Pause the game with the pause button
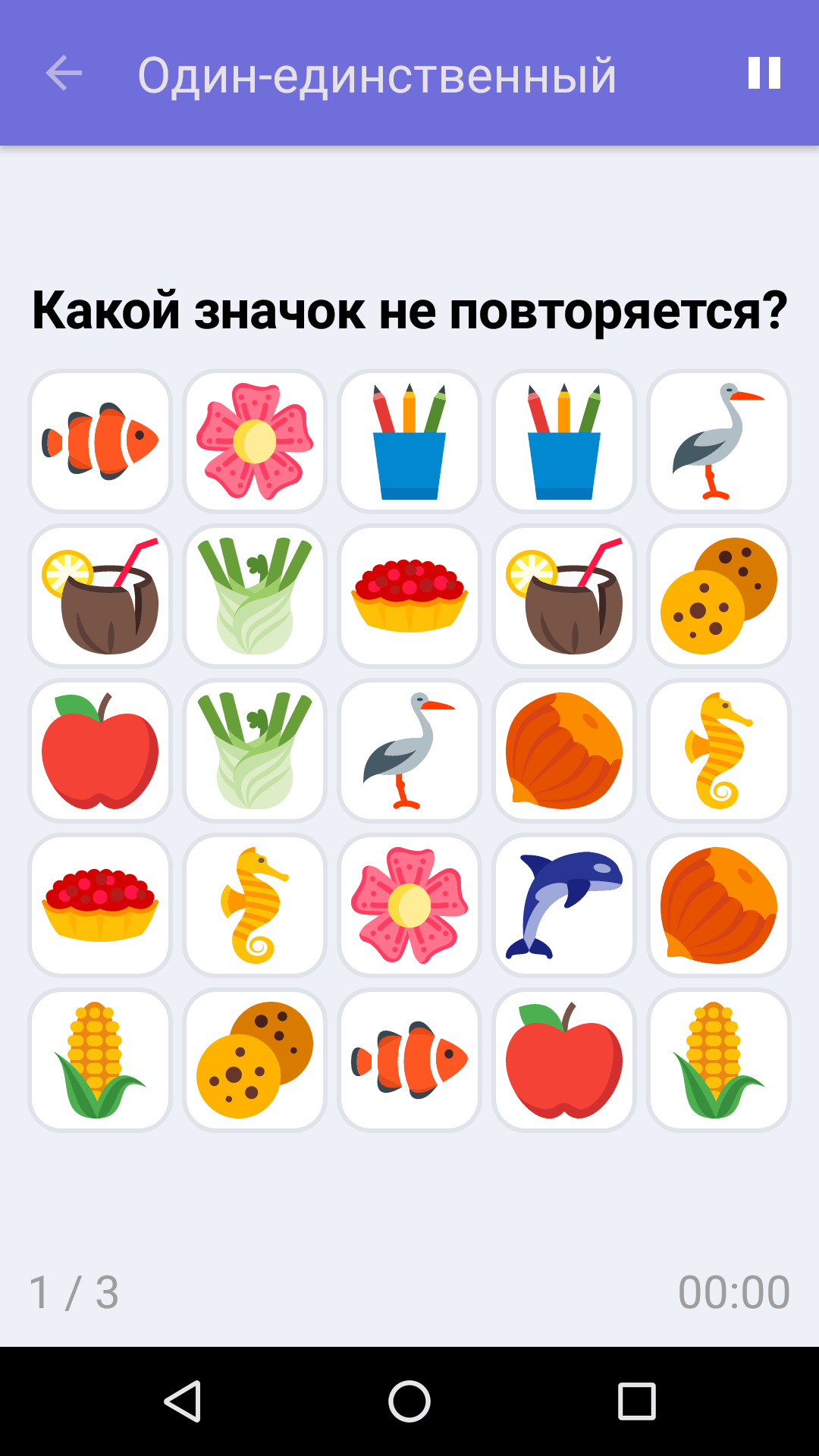Screen dimensions: 819x1456 point(765,73)
